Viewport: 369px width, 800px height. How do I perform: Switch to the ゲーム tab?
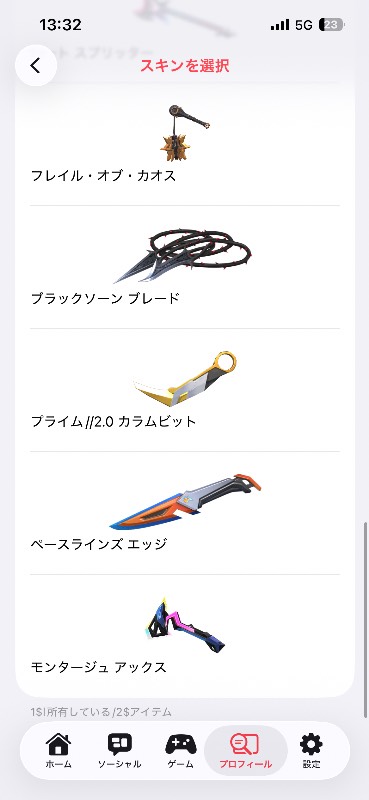[181, 751]
